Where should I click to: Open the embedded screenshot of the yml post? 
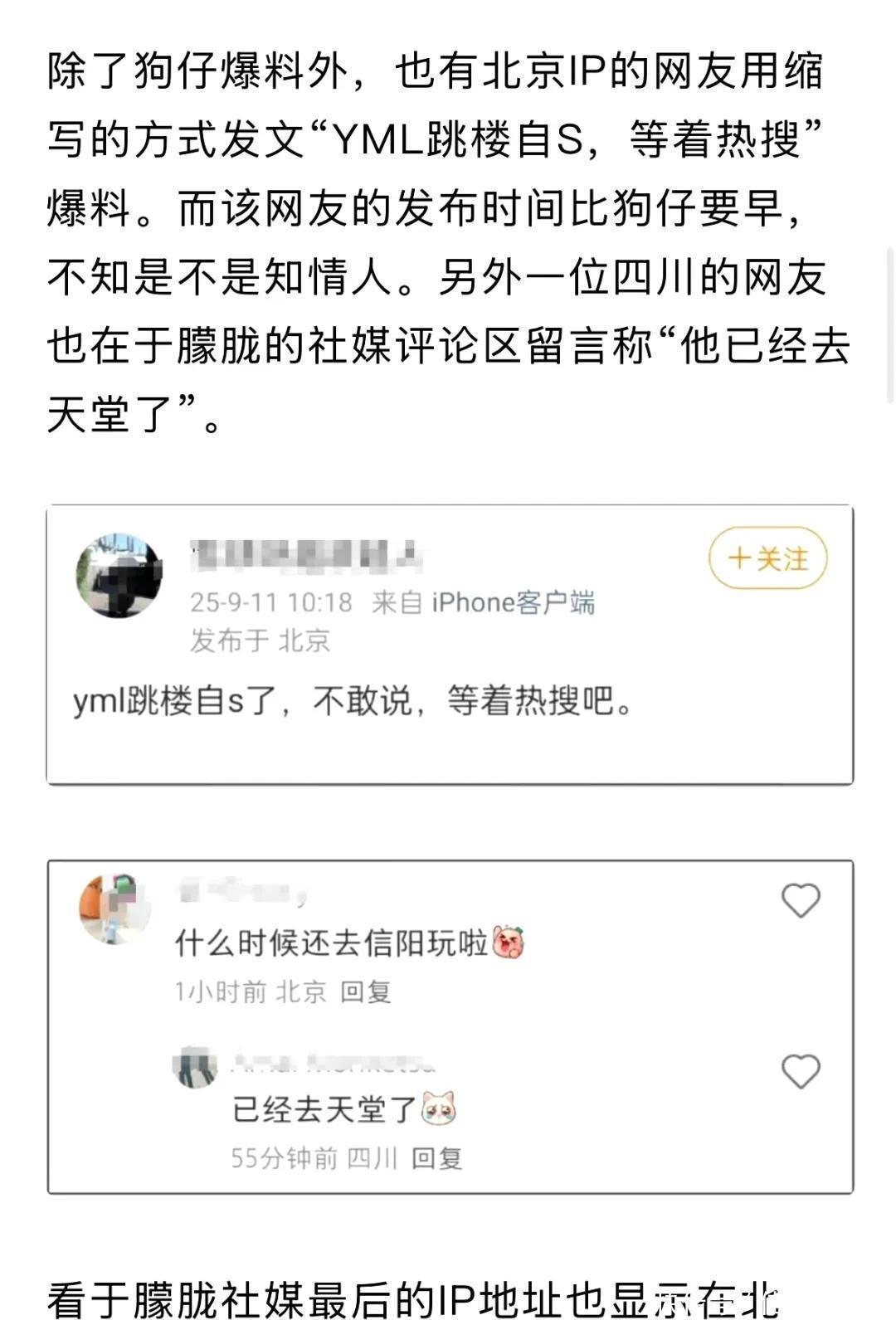click(450, 645)
